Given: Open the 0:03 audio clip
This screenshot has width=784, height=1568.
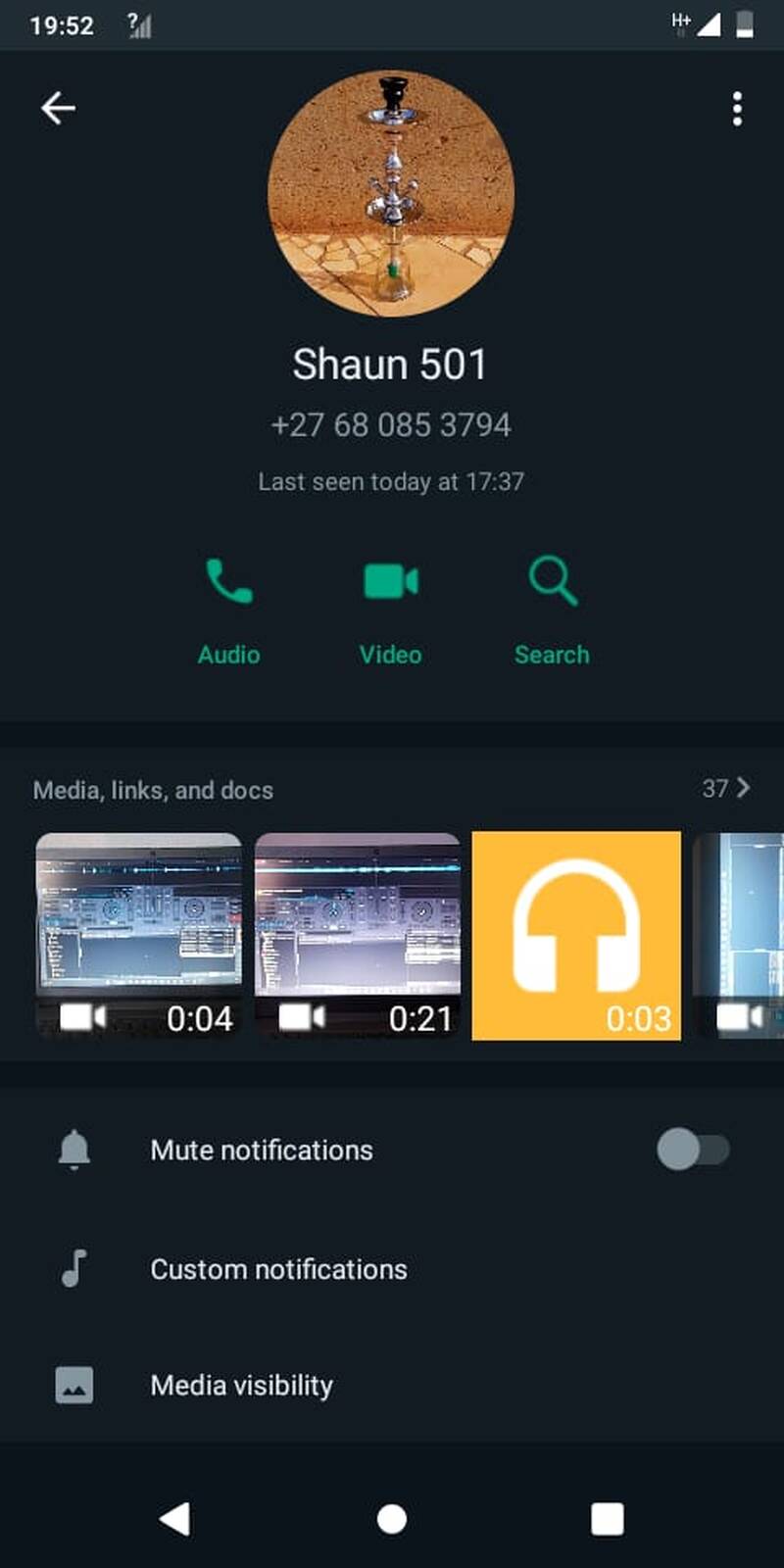Looking at the screenshot, I should pyautogui.click(x=576, y=935).
